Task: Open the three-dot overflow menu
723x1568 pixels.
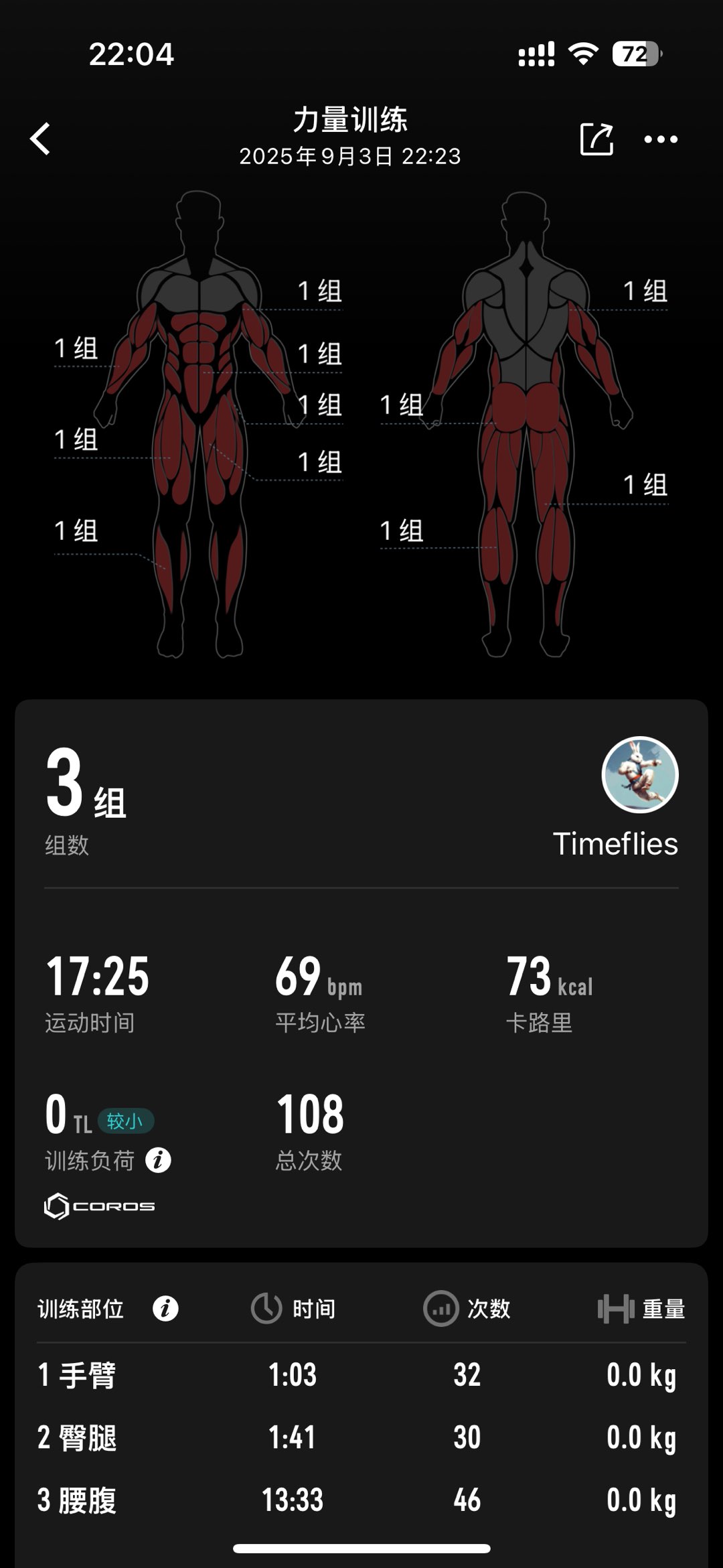Action: [x=660, y=139]
